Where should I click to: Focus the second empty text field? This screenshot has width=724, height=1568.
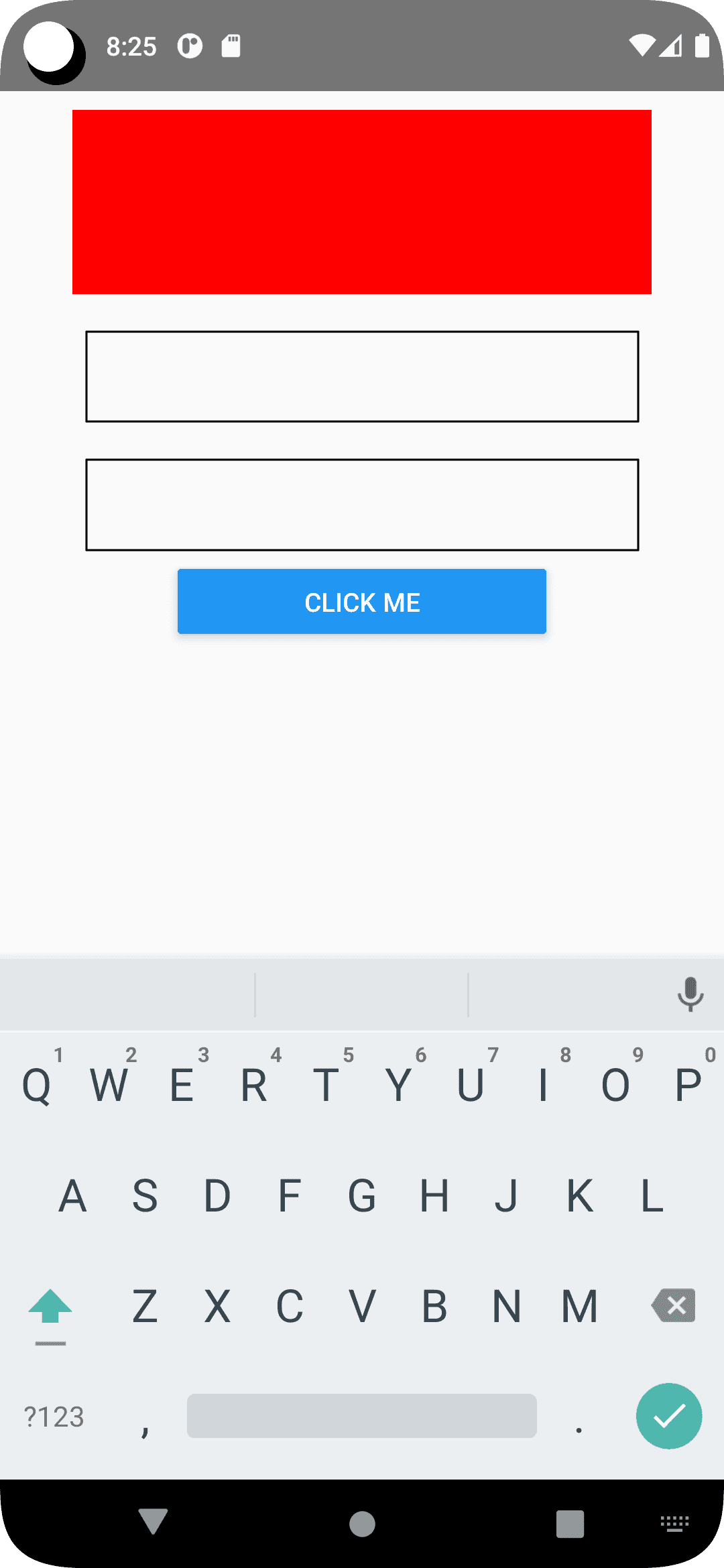point(362,505)
